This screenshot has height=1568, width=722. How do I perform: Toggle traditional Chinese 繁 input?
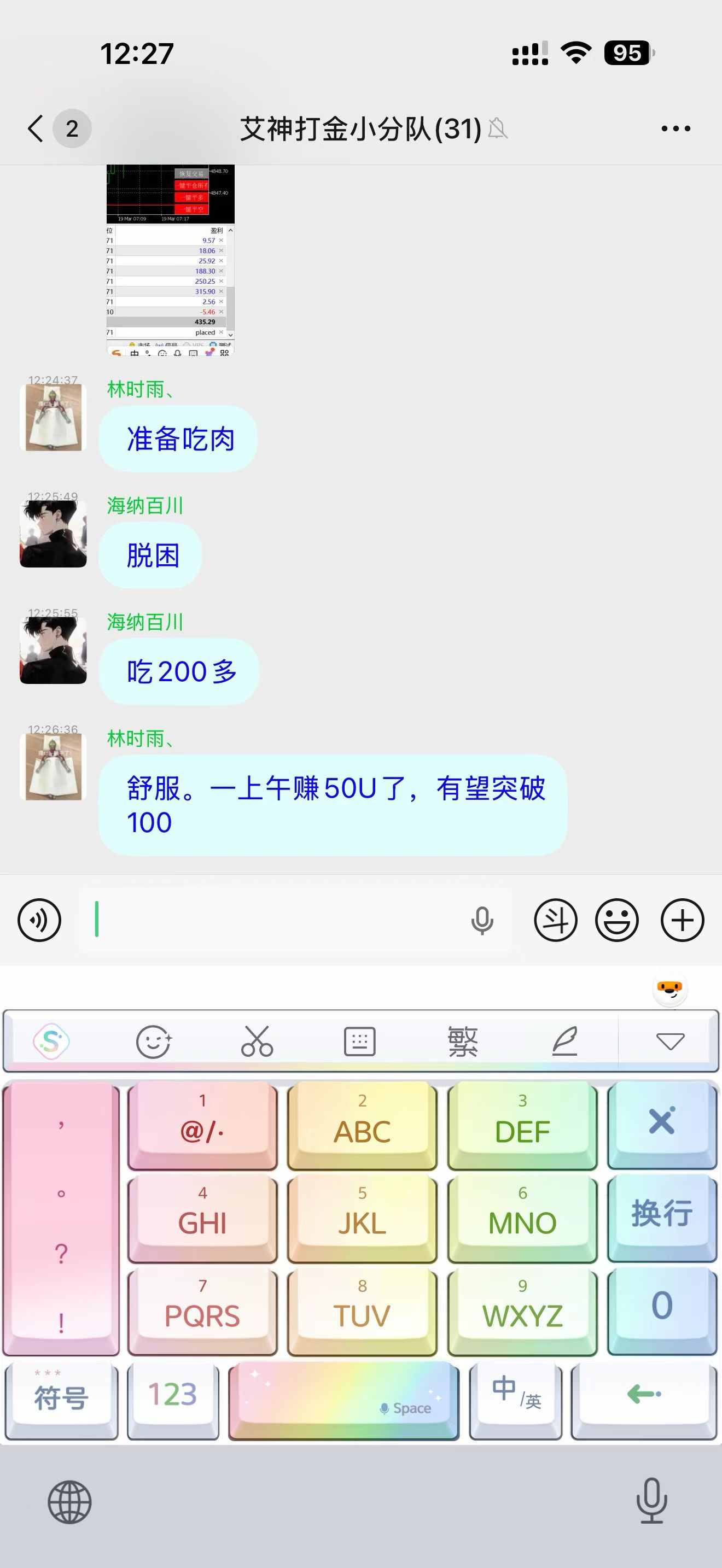(463, 1042)
